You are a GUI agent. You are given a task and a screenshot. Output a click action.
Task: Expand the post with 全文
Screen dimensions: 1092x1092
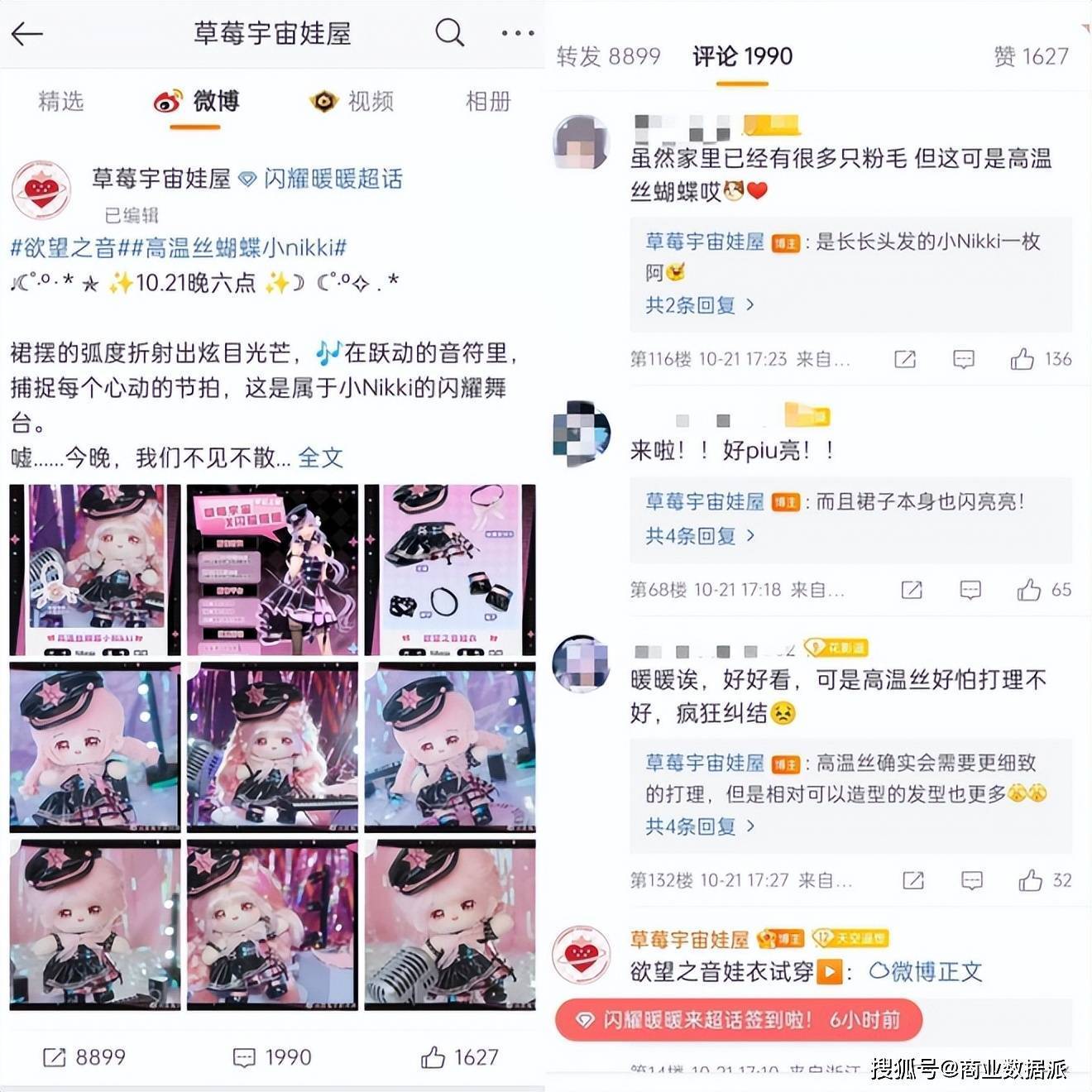pyautogui.click(x=320, y=457)
